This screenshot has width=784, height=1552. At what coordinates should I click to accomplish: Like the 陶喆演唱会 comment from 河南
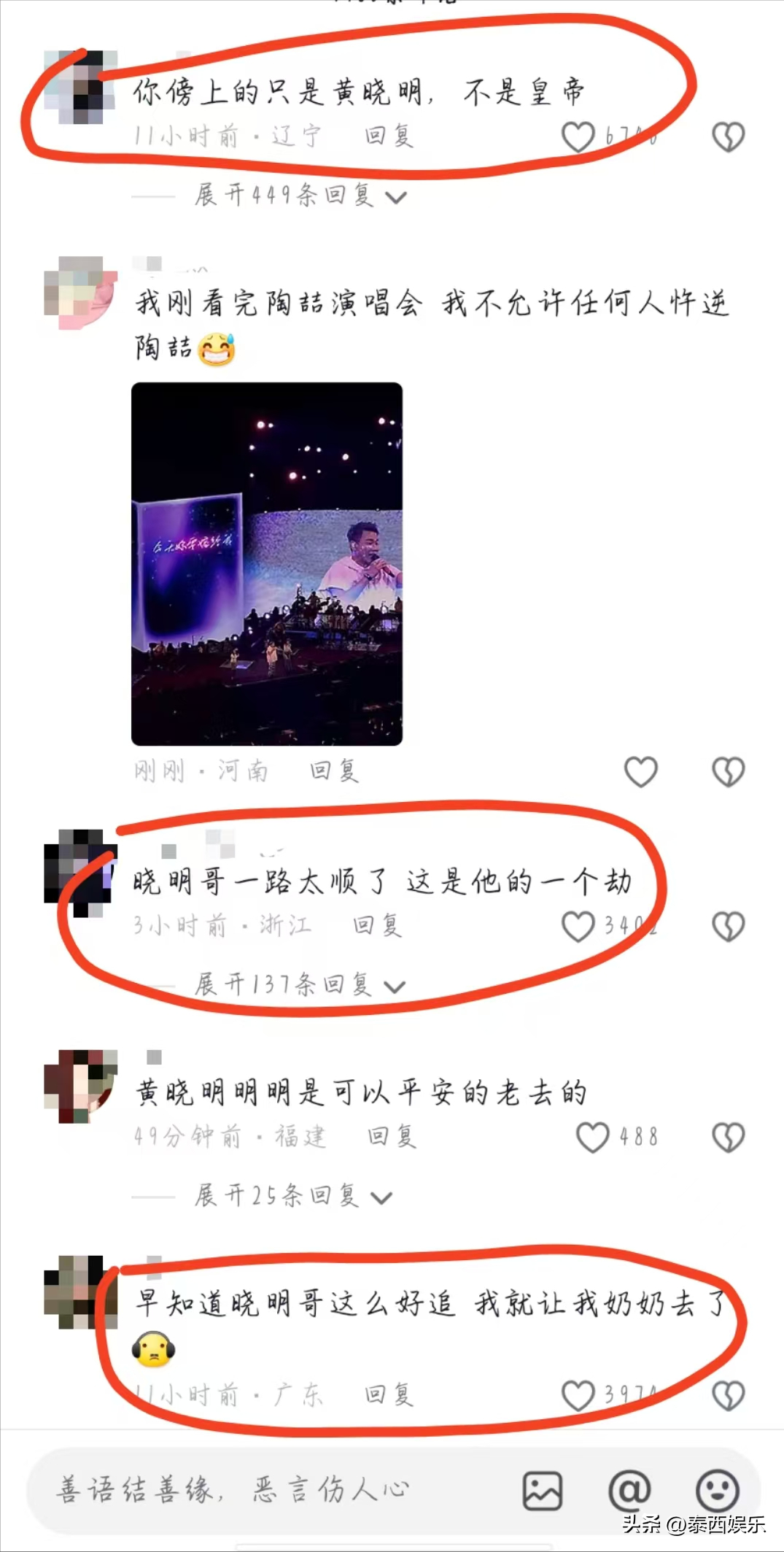641,772
